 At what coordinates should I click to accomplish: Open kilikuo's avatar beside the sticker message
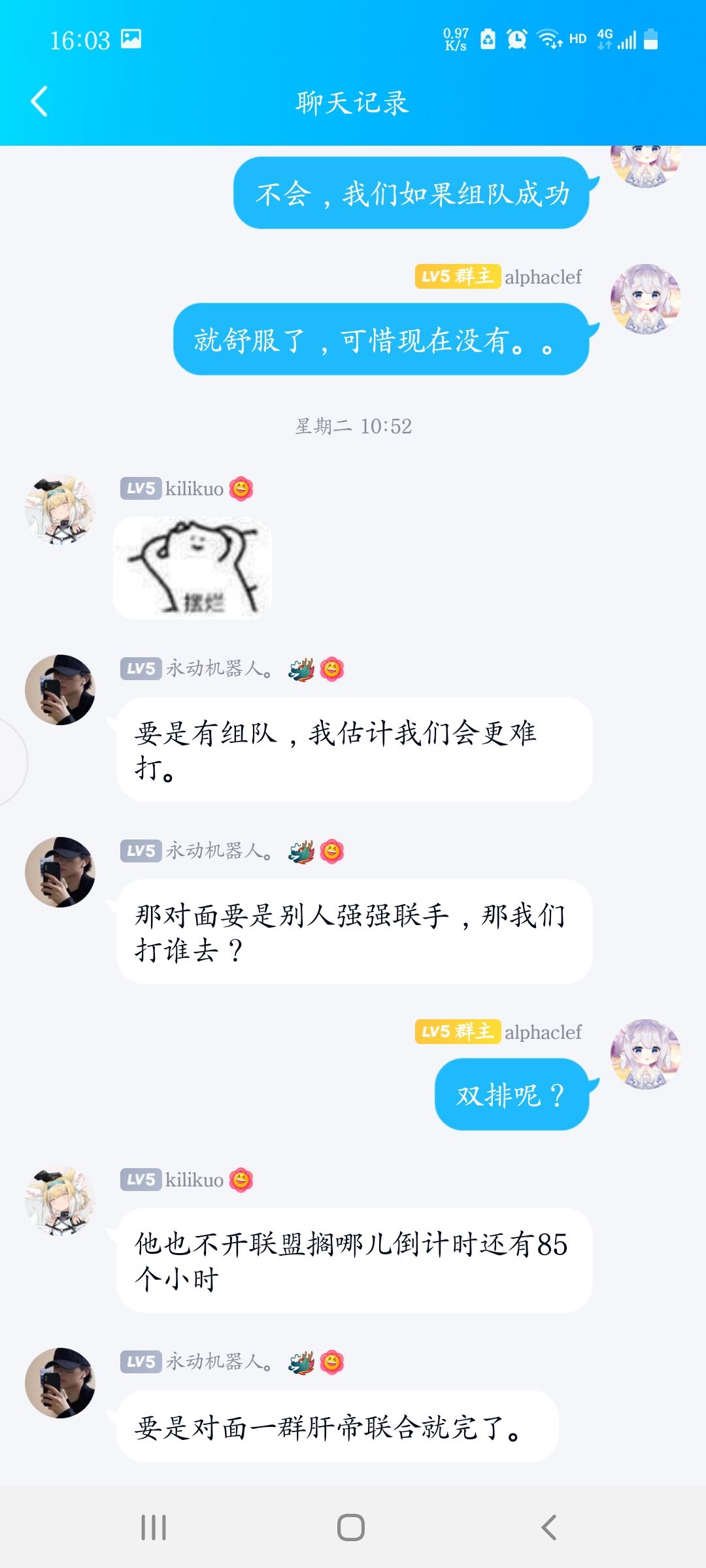pos(60,510)
